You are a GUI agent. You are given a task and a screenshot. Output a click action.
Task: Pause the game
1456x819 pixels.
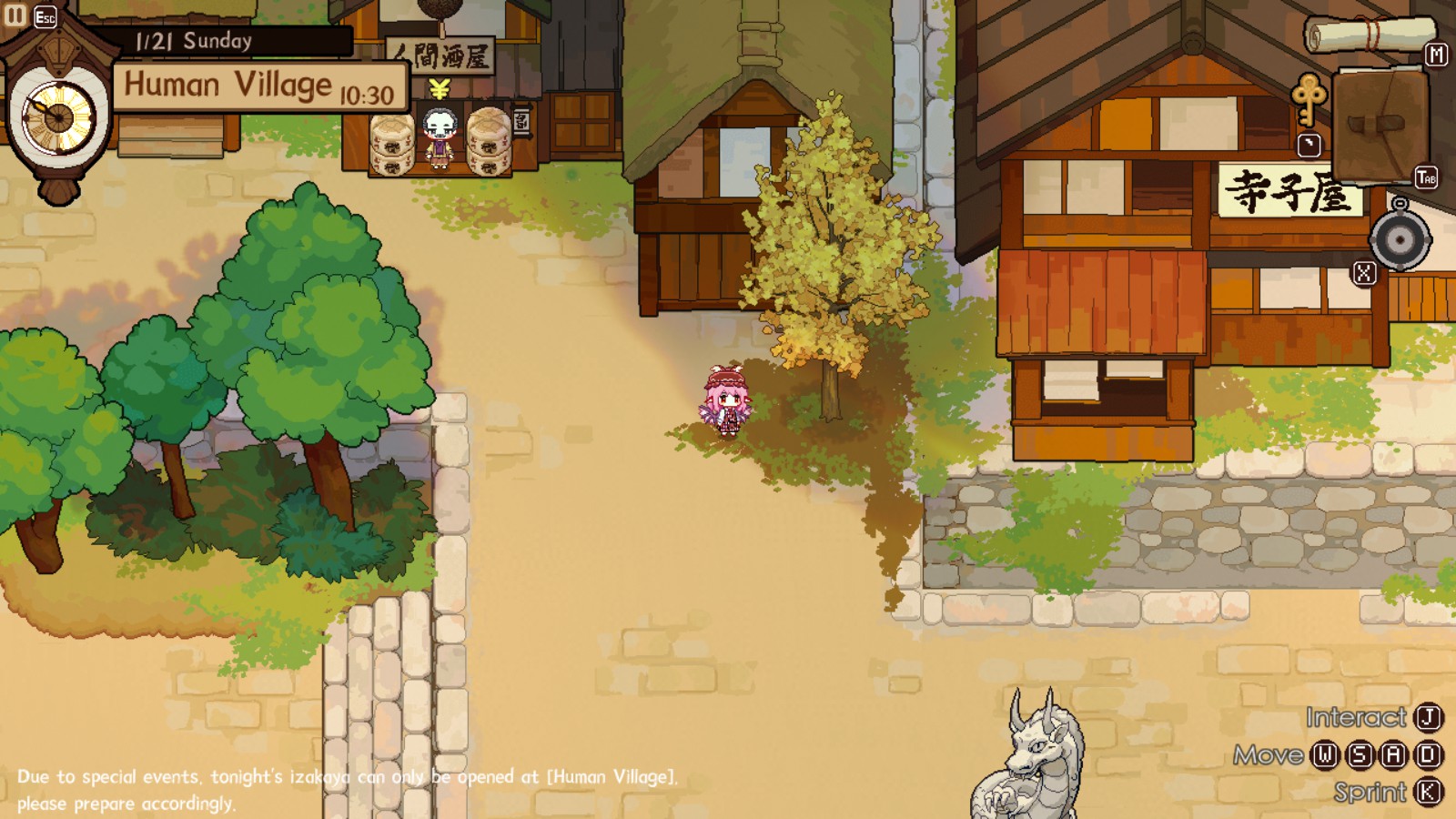[15, 15]
